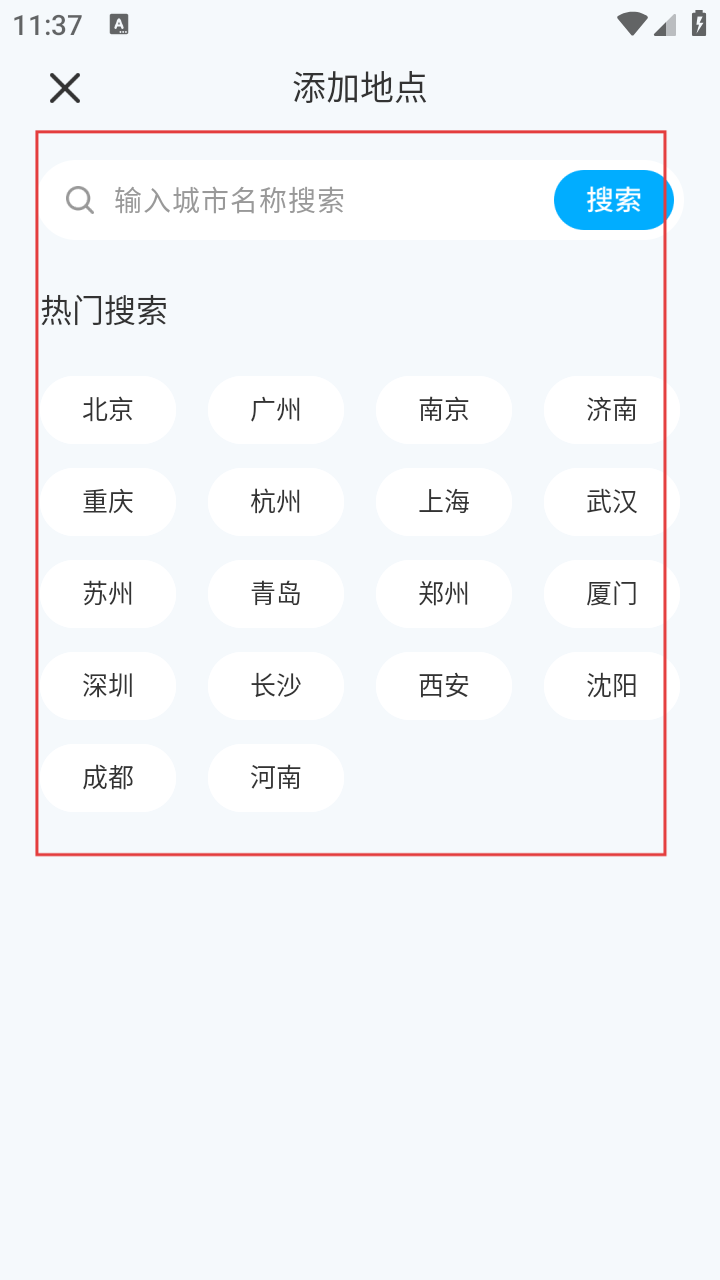The image size is (720, 1280).
Task: Select the 深圳 chip
Action: click(108, 686)
